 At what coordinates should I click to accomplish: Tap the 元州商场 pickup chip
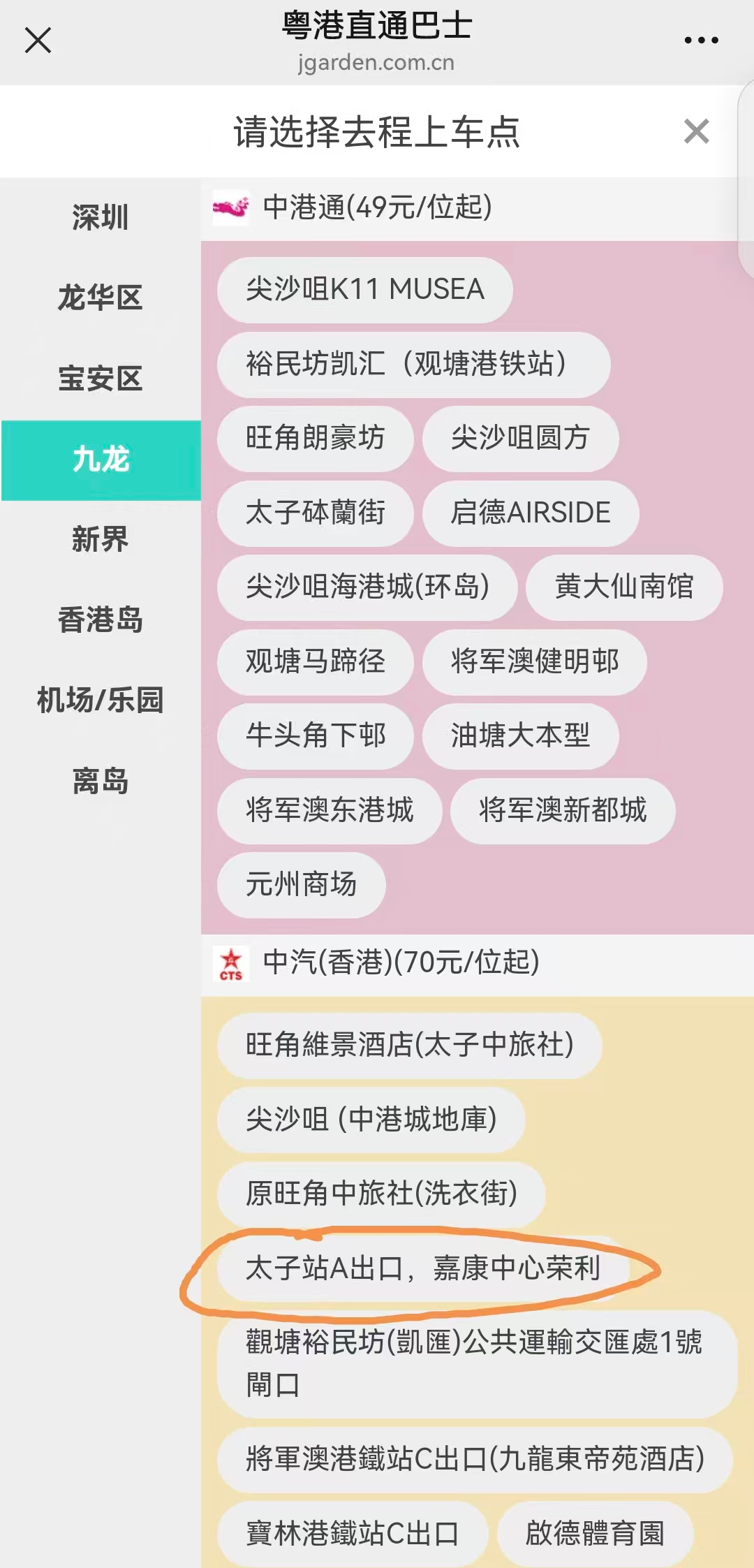301,885
